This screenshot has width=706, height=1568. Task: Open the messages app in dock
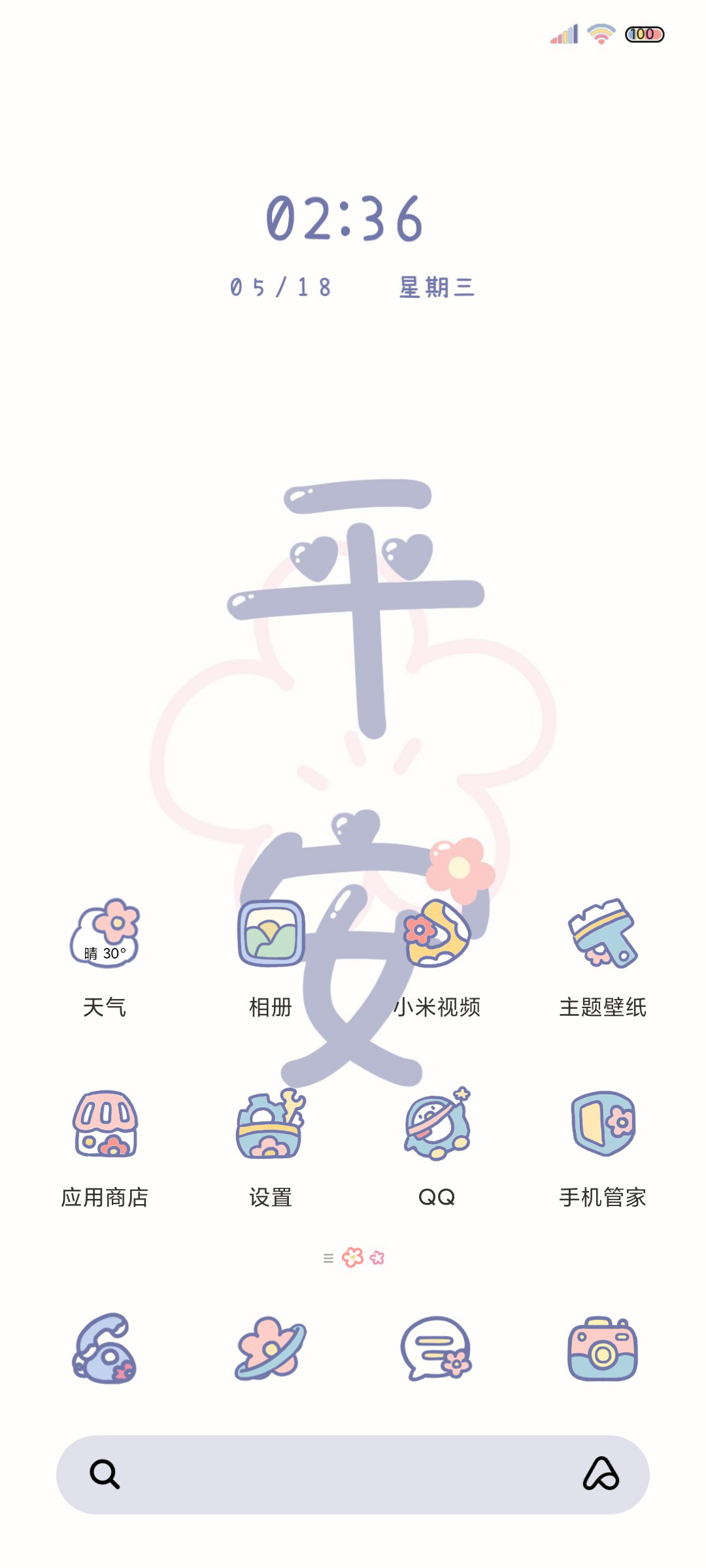pyautogui.click(x=437, y=1348)
